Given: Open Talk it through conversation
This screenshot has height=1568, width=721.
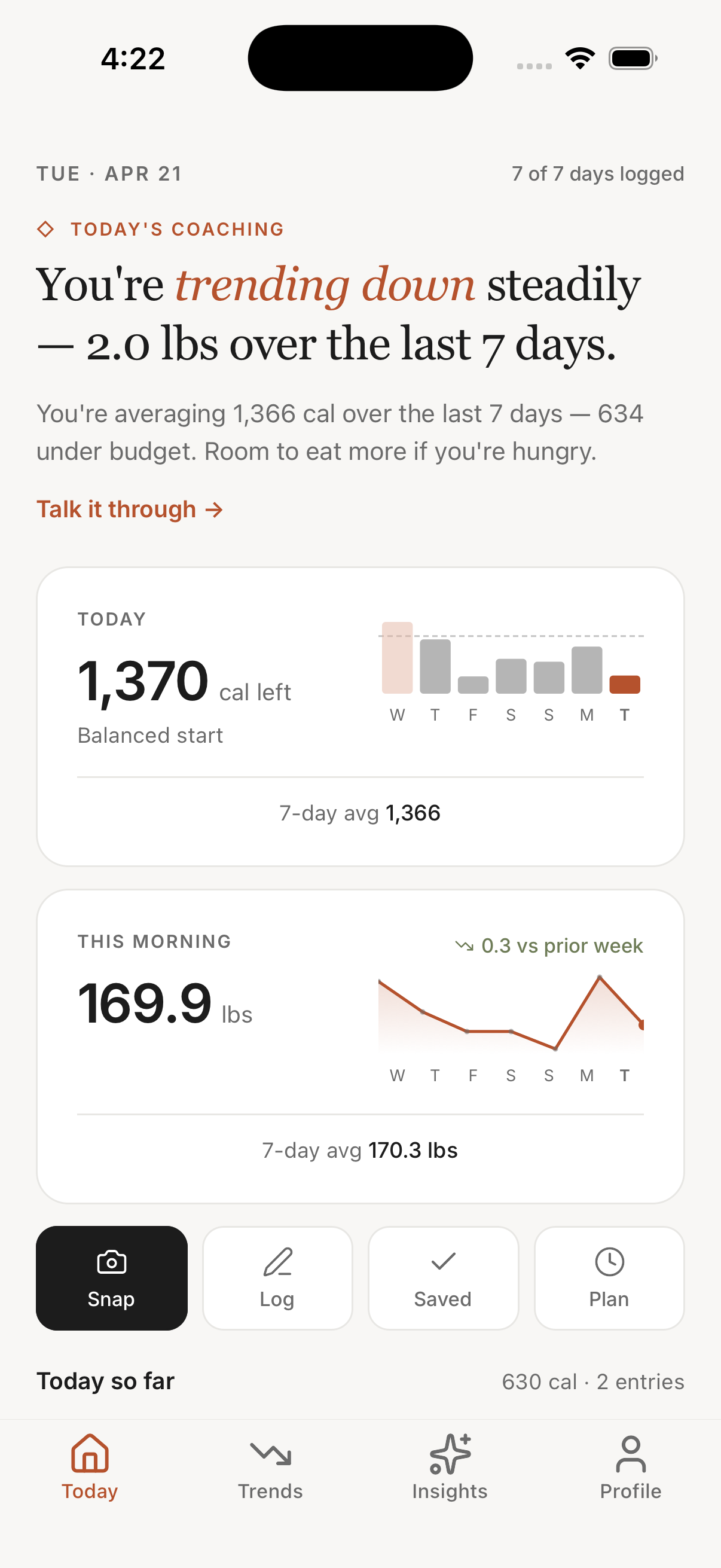Looking at the screenshot, I should point(130,509).
